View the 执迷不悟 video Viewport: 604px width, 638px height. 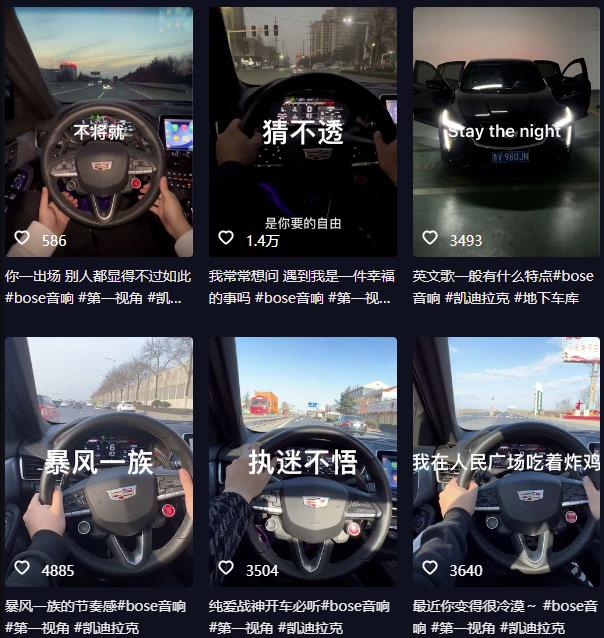click(x=302, y=460)
